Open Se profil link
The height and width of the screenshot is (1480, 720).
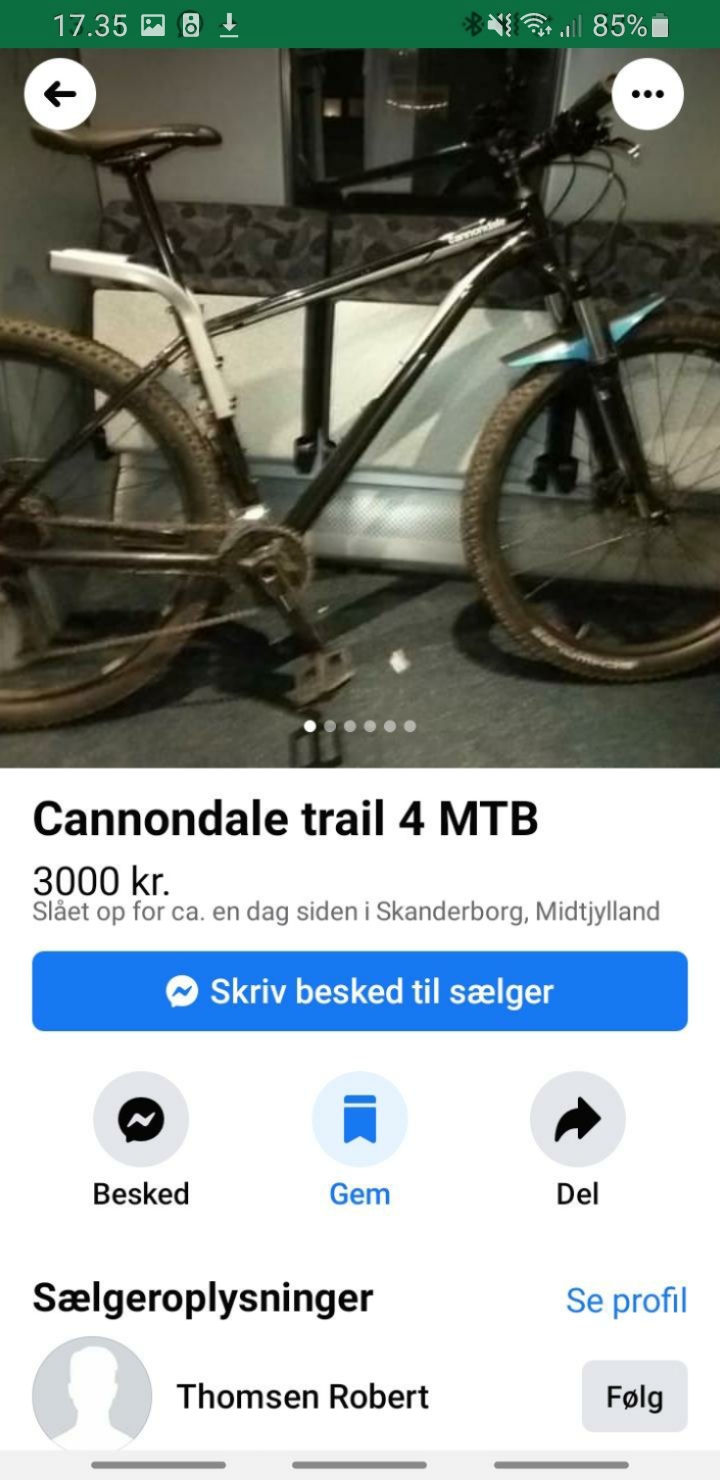coord(626,1300)
